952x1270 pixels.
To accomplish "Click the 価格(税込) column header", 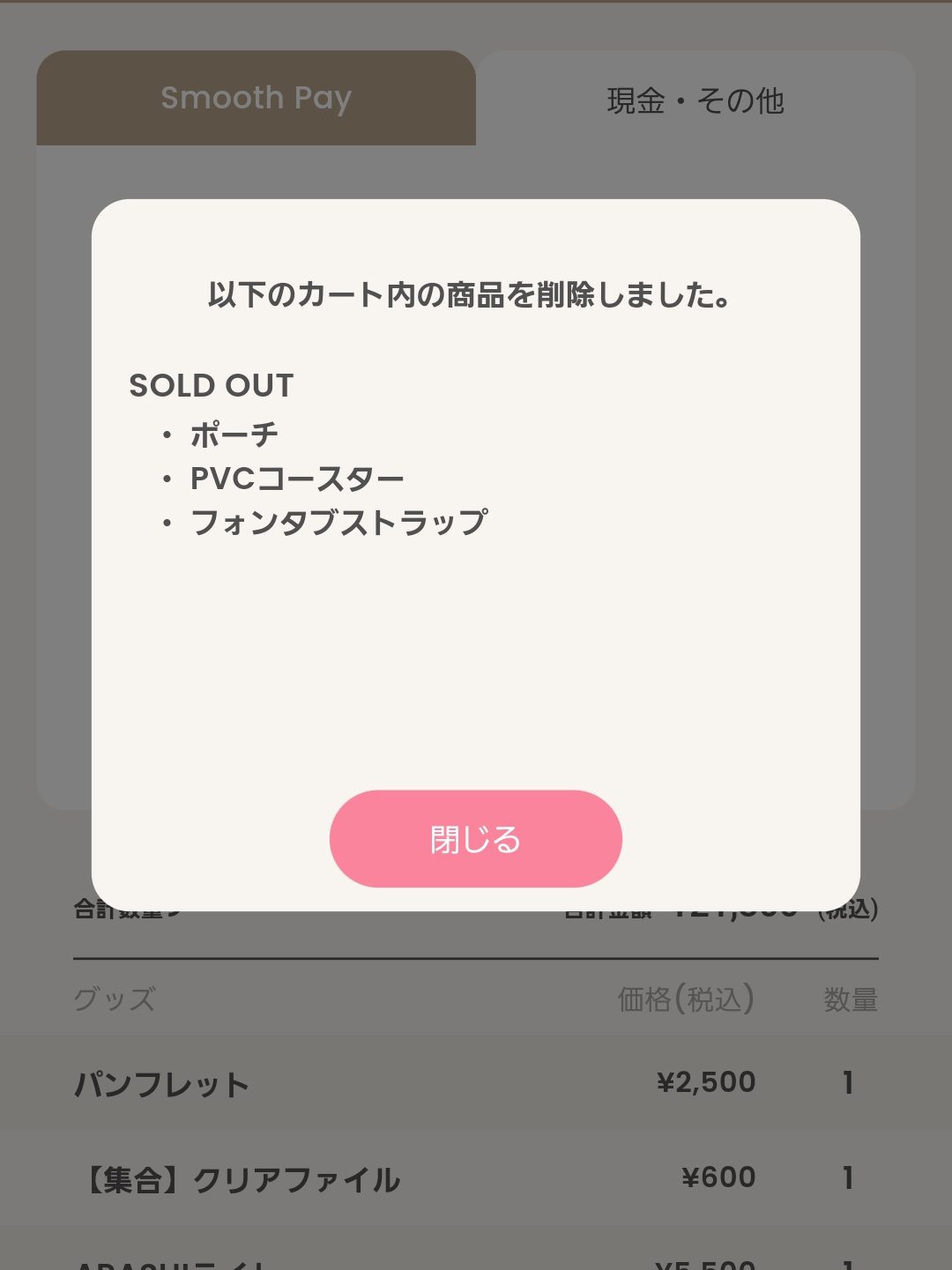I will (686, 999).
